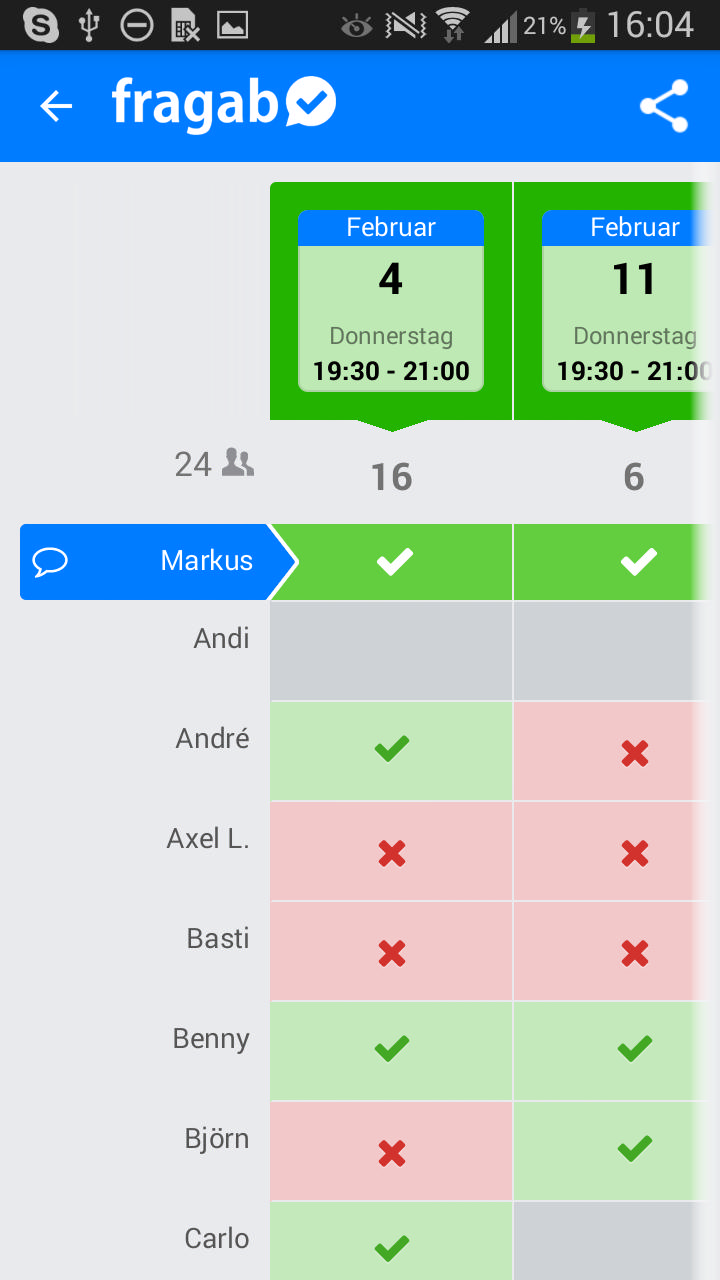Toggle Markus's answer for Februar 4

[391, 562]
